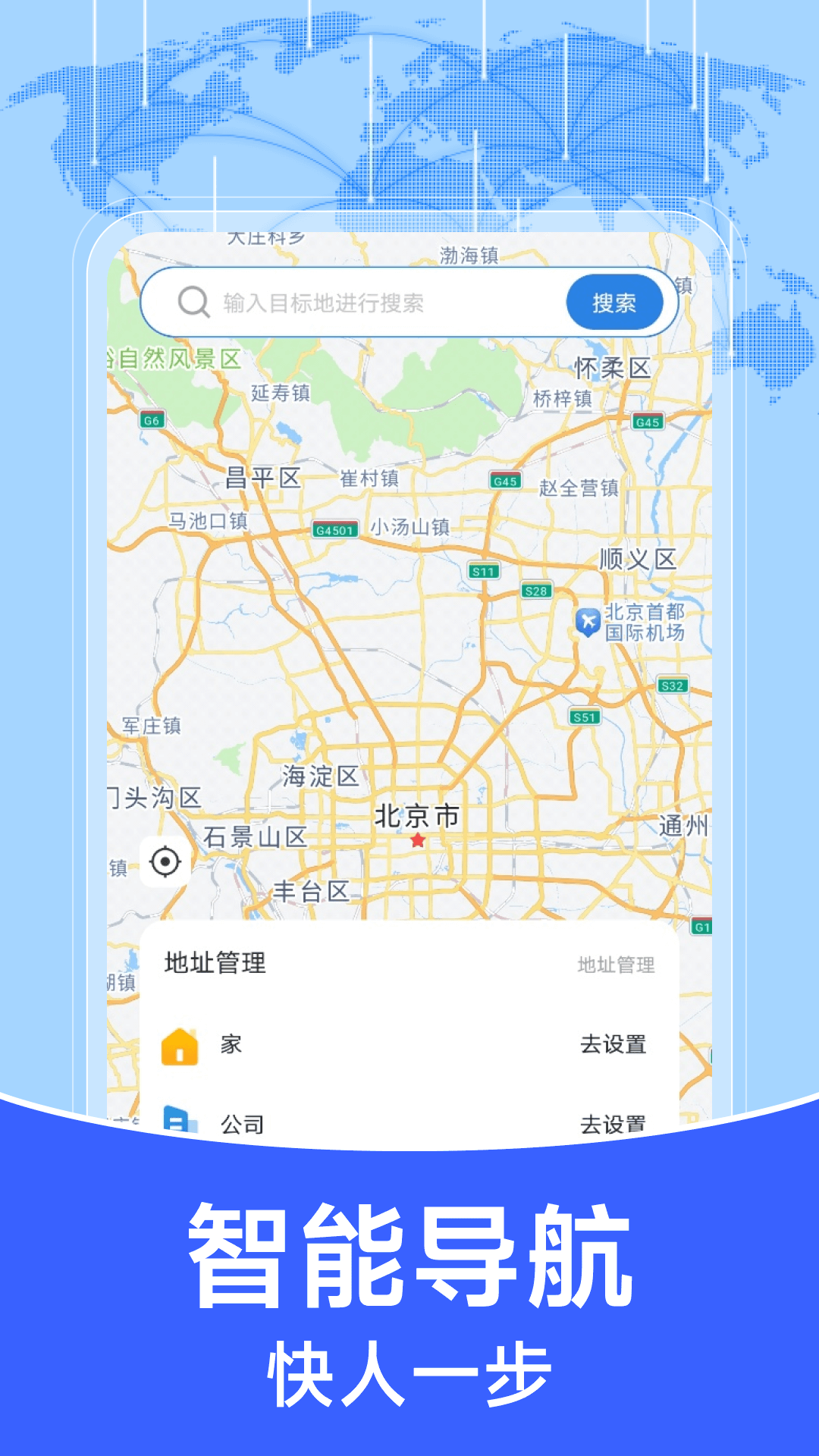Click the S11 road shield icon

[483, 571]
